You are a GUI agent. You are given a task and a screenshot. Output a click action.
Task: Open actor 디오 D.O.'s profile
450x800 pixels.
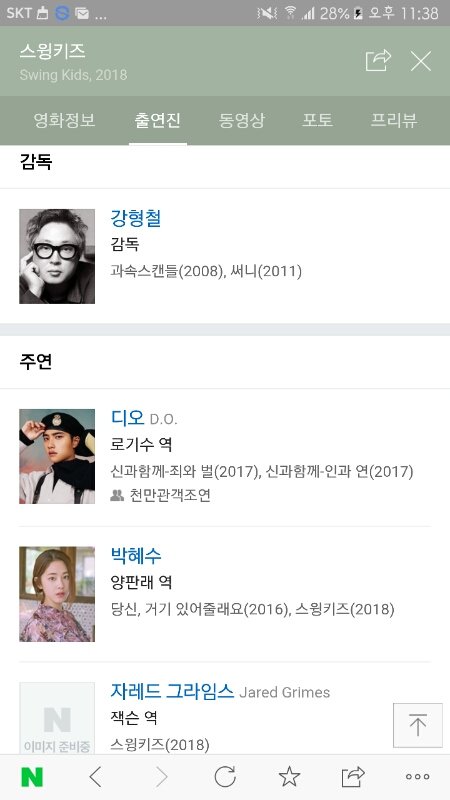[144, 418]
